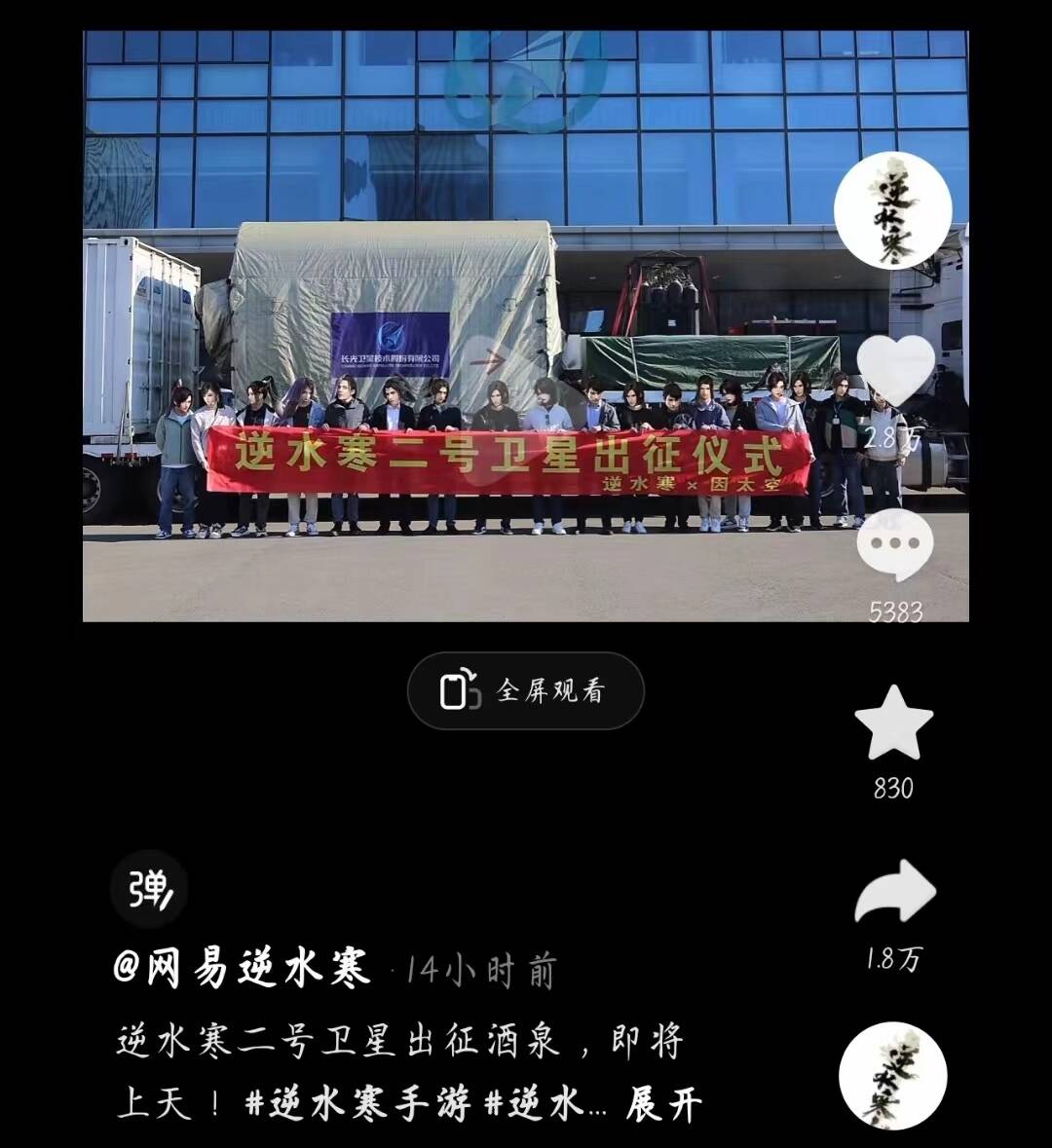Open the spinning music disc
Viewport: 1052px width, 1148px height.
(892, 1076)
